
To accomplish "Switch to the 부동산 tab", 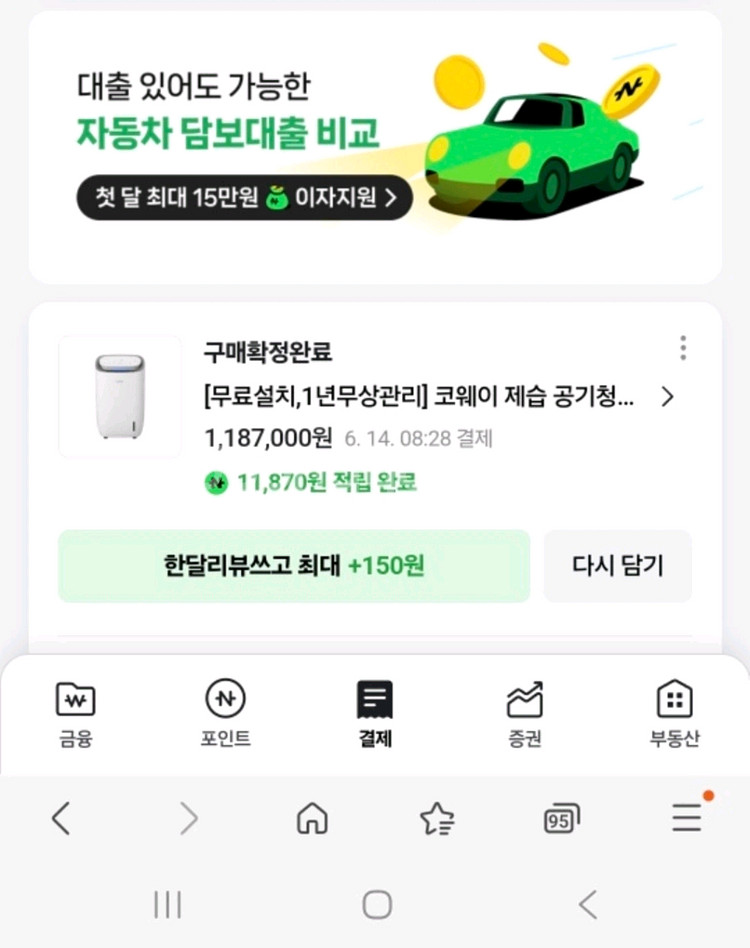I will click(675, 713).
